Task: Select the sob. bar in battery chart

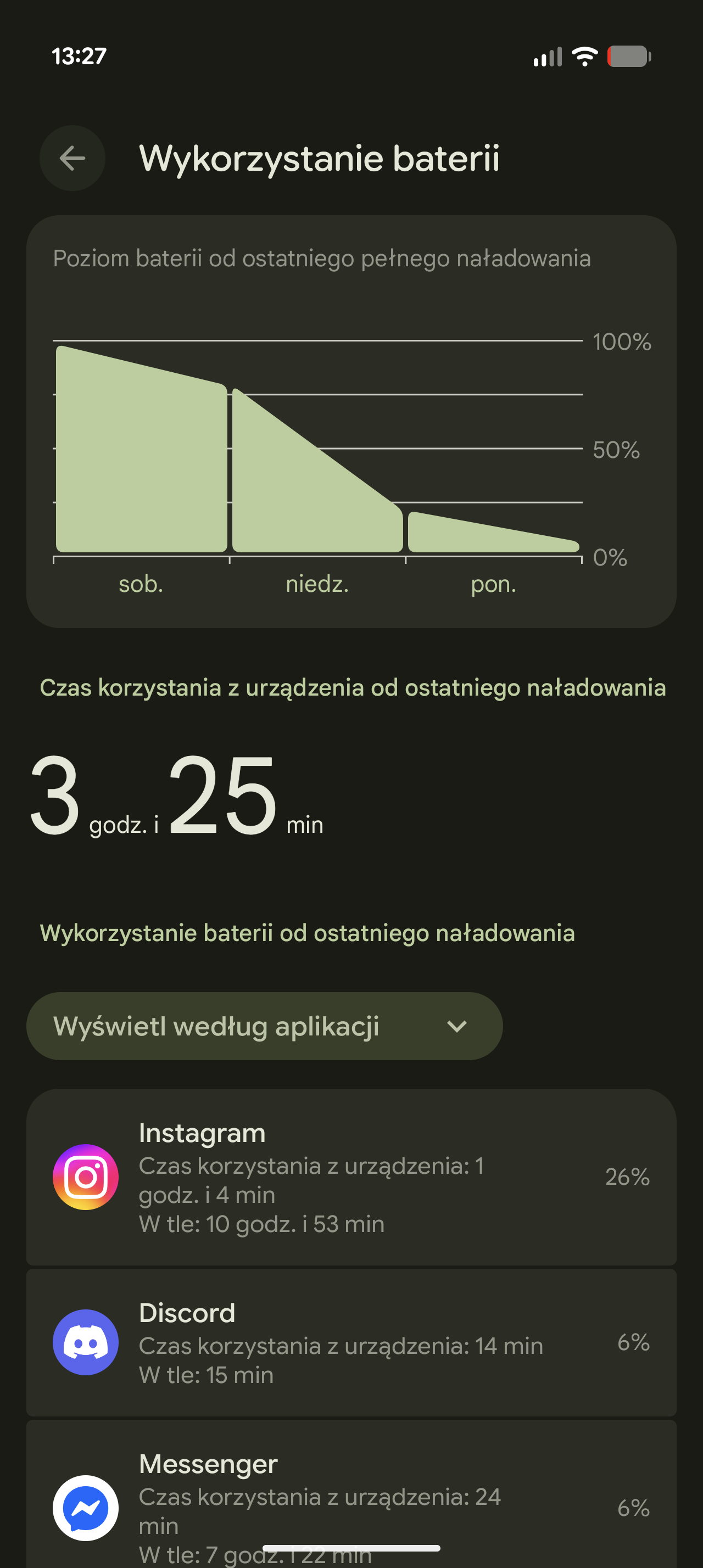Action: (x=141, y=463)
